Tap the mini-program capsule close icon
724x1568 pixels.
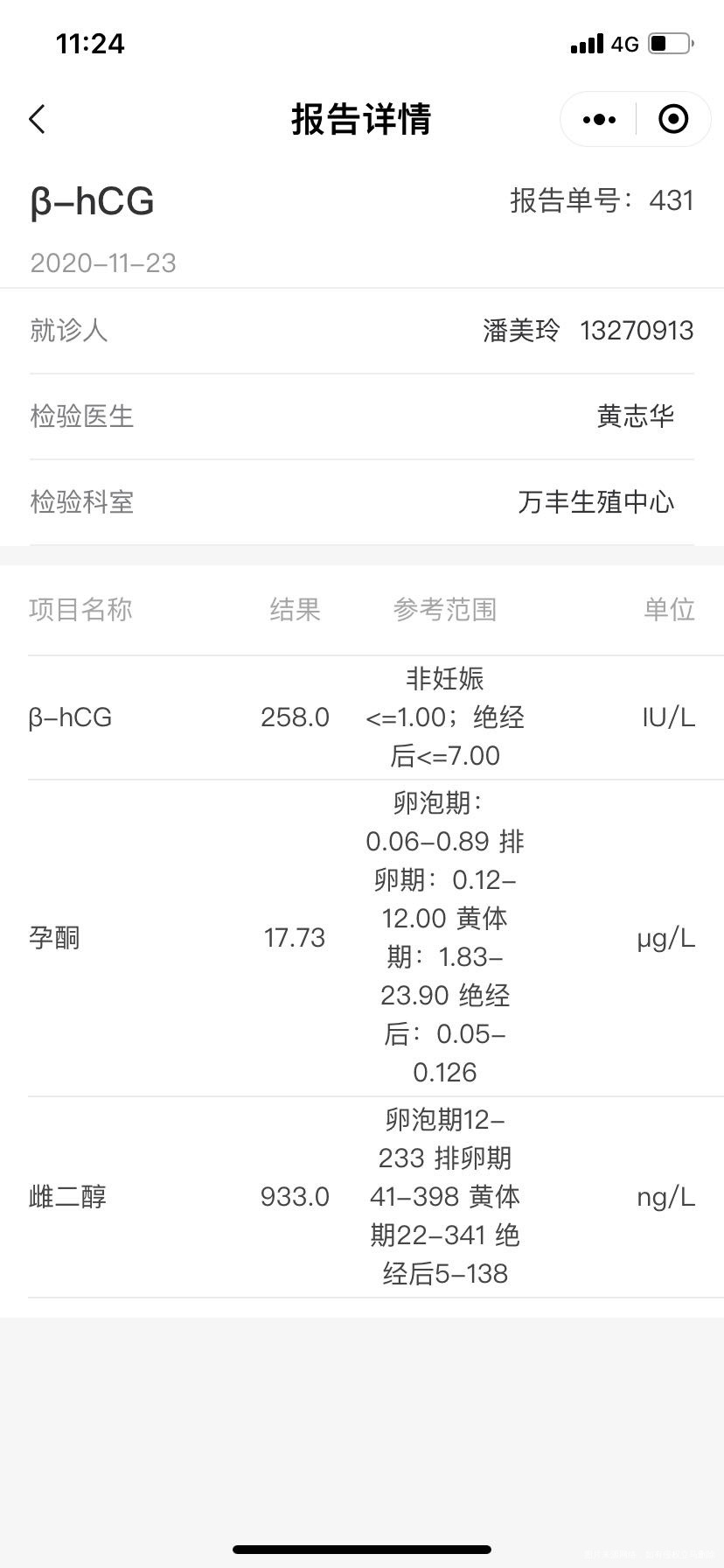click(x=673, y=119)
